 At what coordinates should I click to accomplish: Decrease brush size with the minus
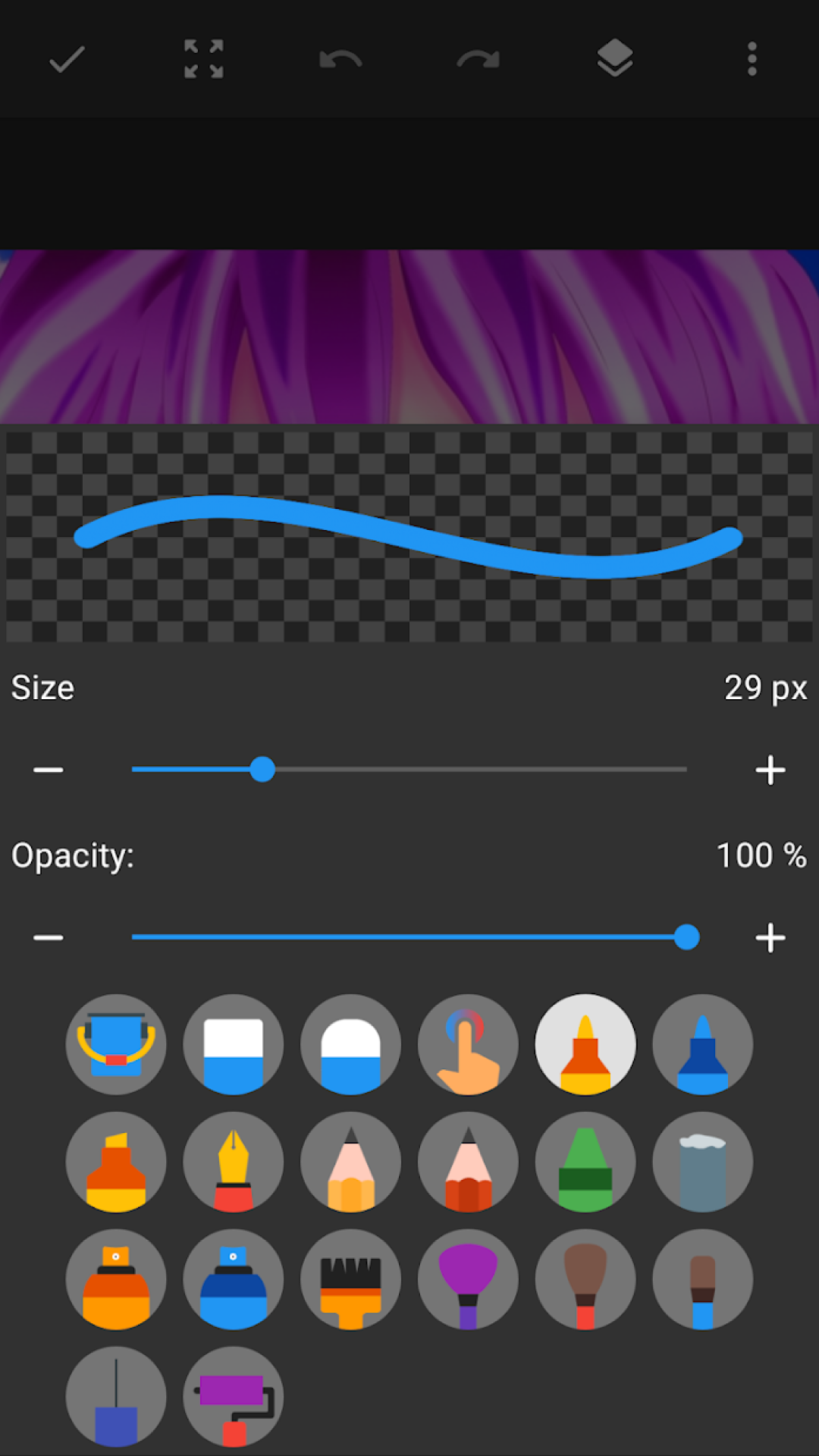point(49,770)
